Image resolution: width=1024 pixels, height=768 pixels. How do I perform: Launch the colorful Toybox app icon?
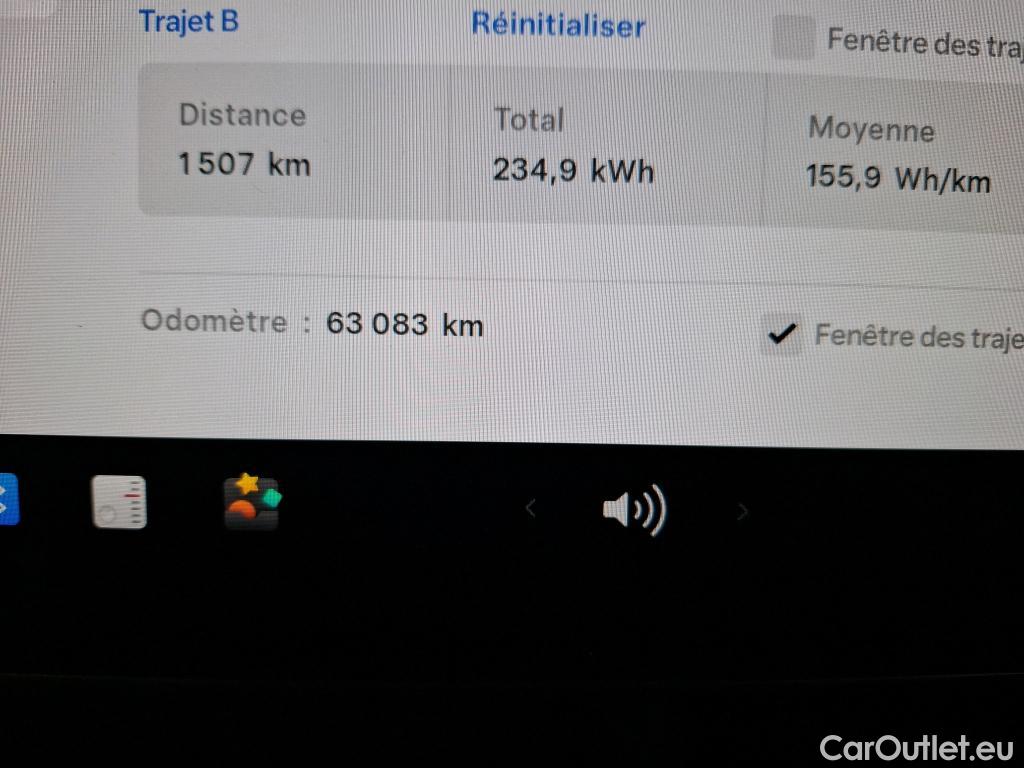(252, 501)
